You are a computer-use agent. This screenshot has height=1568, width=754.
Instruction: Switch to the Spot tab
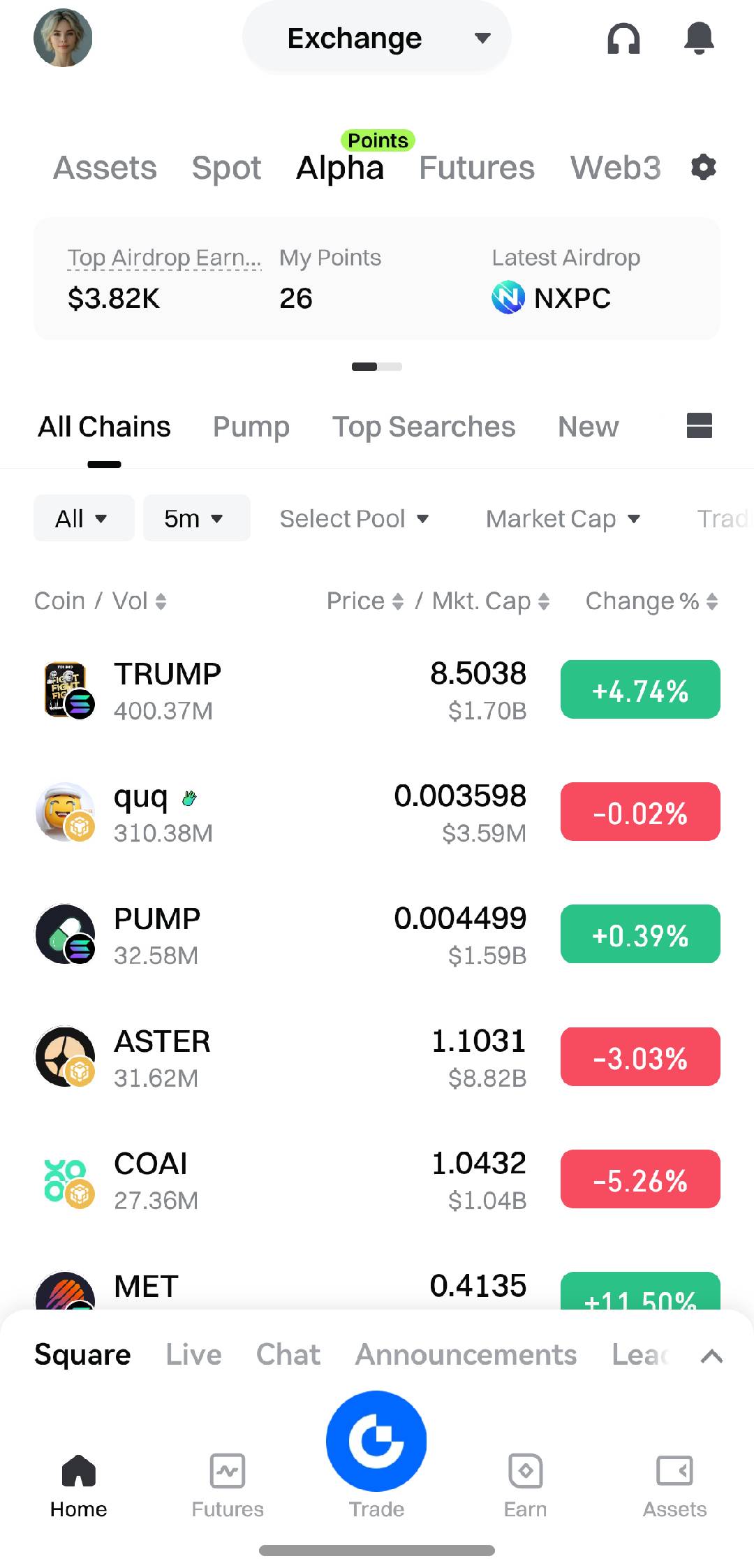pyautogui.click(x=226, y=168)
